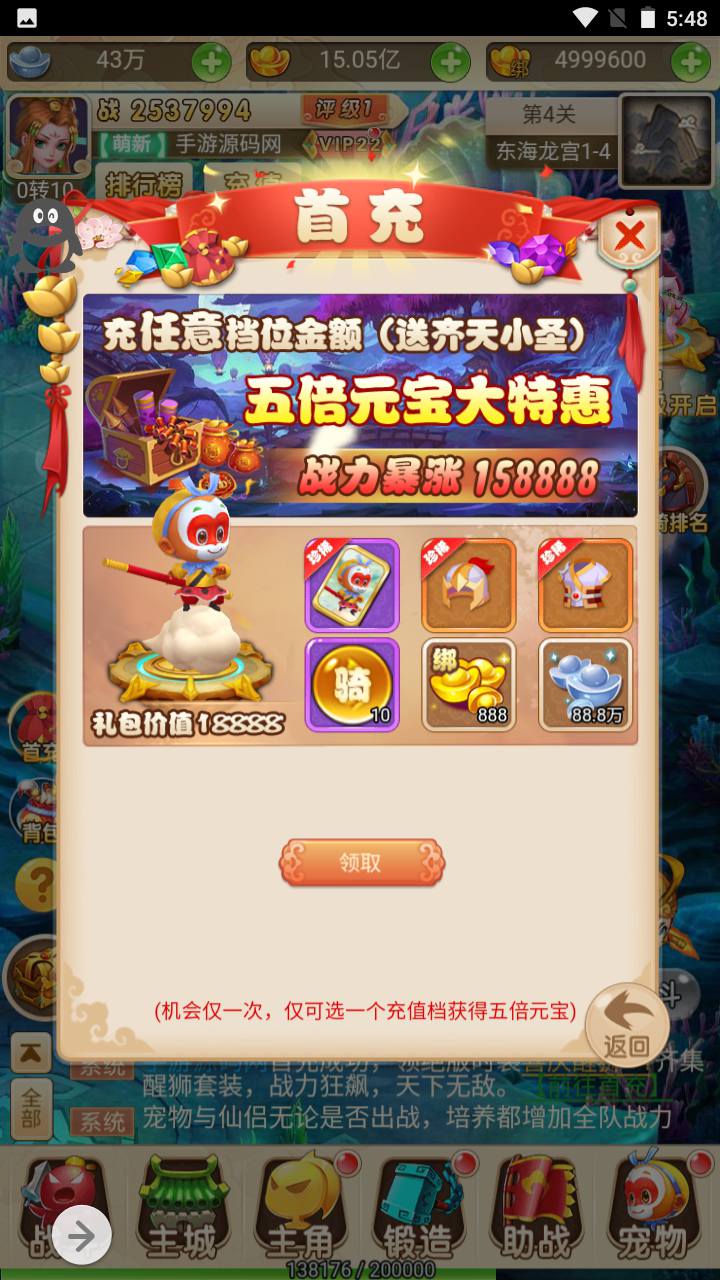View the 骑 mount token reward

click(x=352, y=685)
